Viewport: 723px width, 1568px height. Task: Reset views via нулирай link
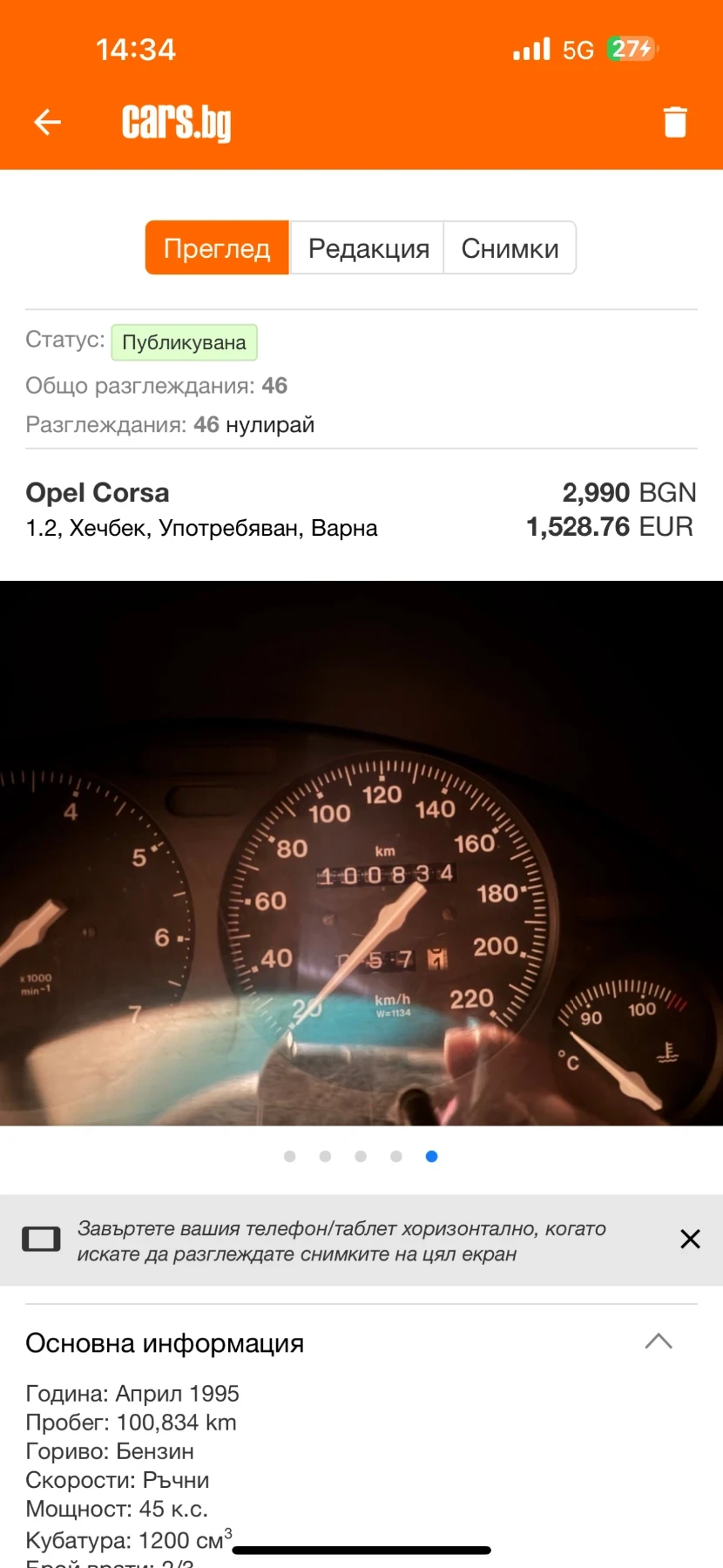click(270, 425)
